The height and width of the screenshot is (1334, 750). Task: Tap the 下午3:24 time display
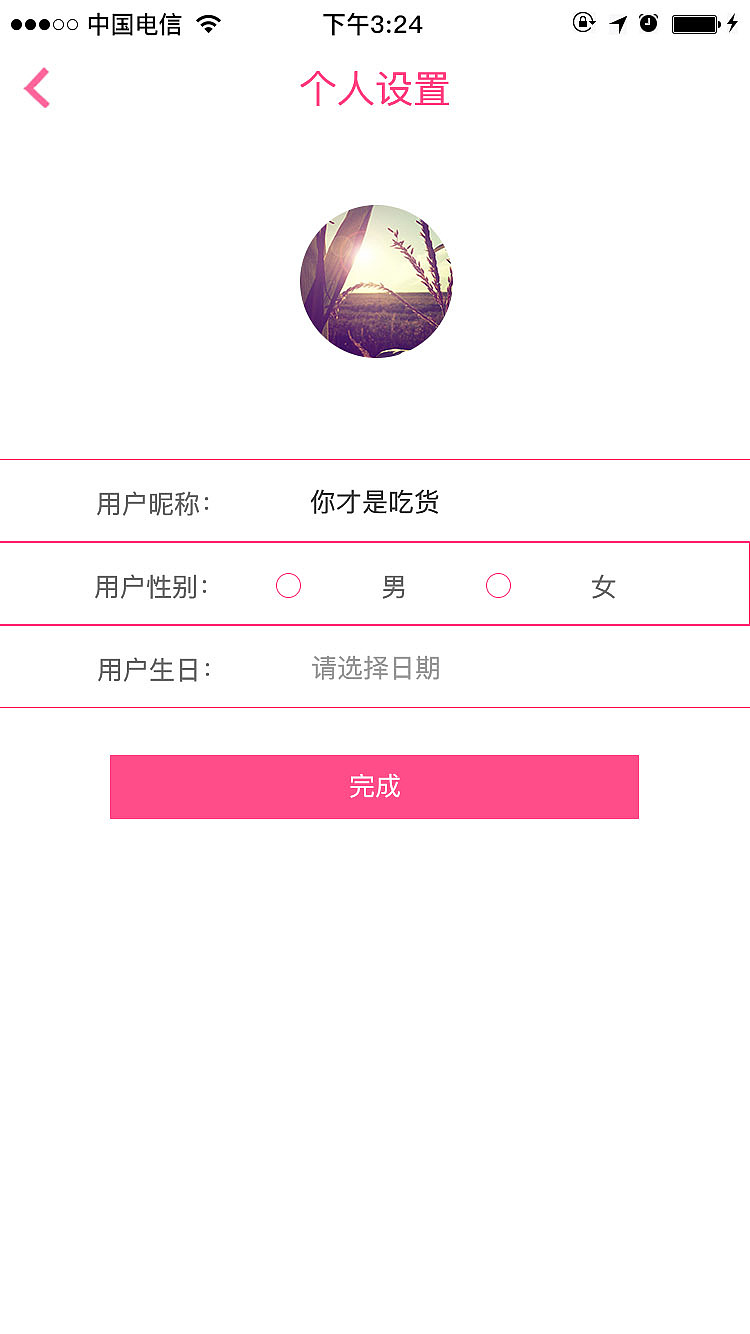pos(373,24)
